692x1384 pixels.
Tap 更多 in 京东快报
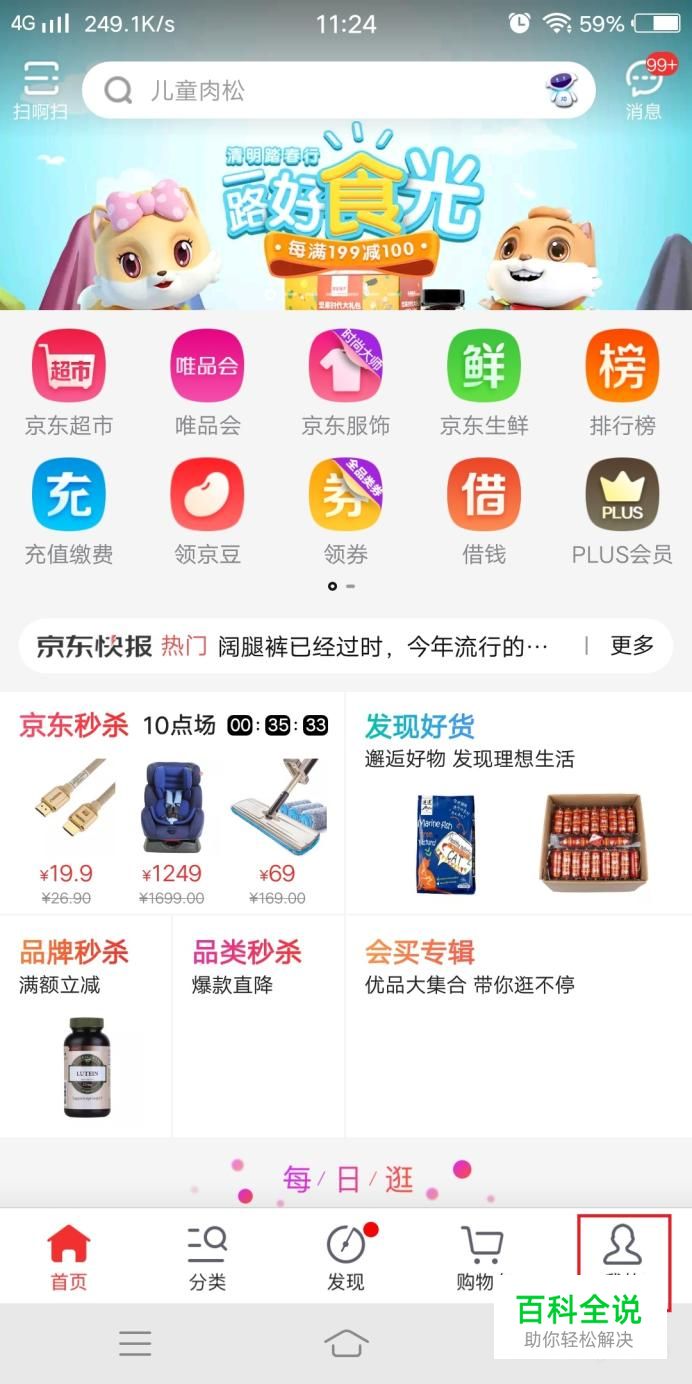pos(632,646)
